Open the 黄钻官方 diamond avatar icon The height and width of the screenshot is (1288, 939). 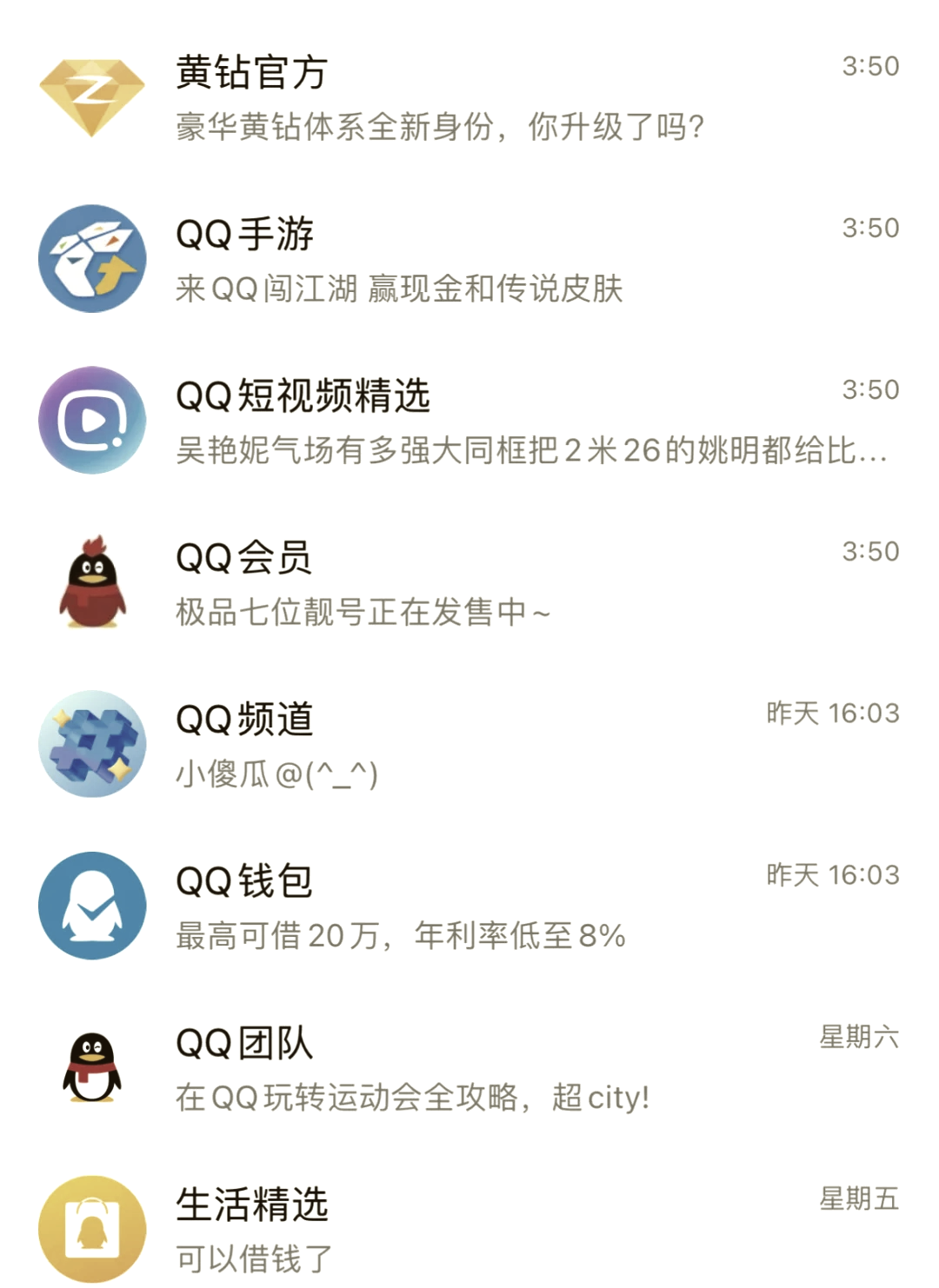91,96
